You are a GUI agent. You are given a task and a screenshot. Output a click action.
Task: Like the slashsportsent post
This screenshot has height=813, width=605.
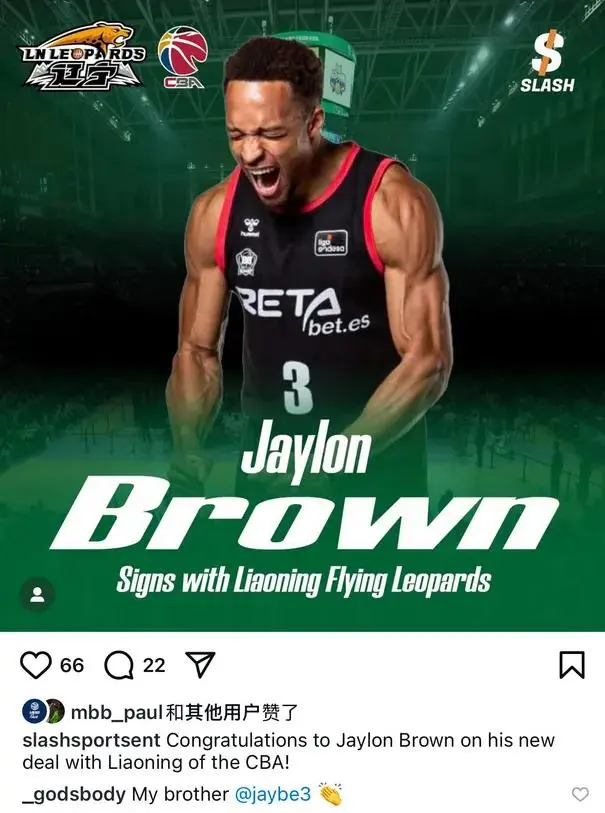point(36,665)
